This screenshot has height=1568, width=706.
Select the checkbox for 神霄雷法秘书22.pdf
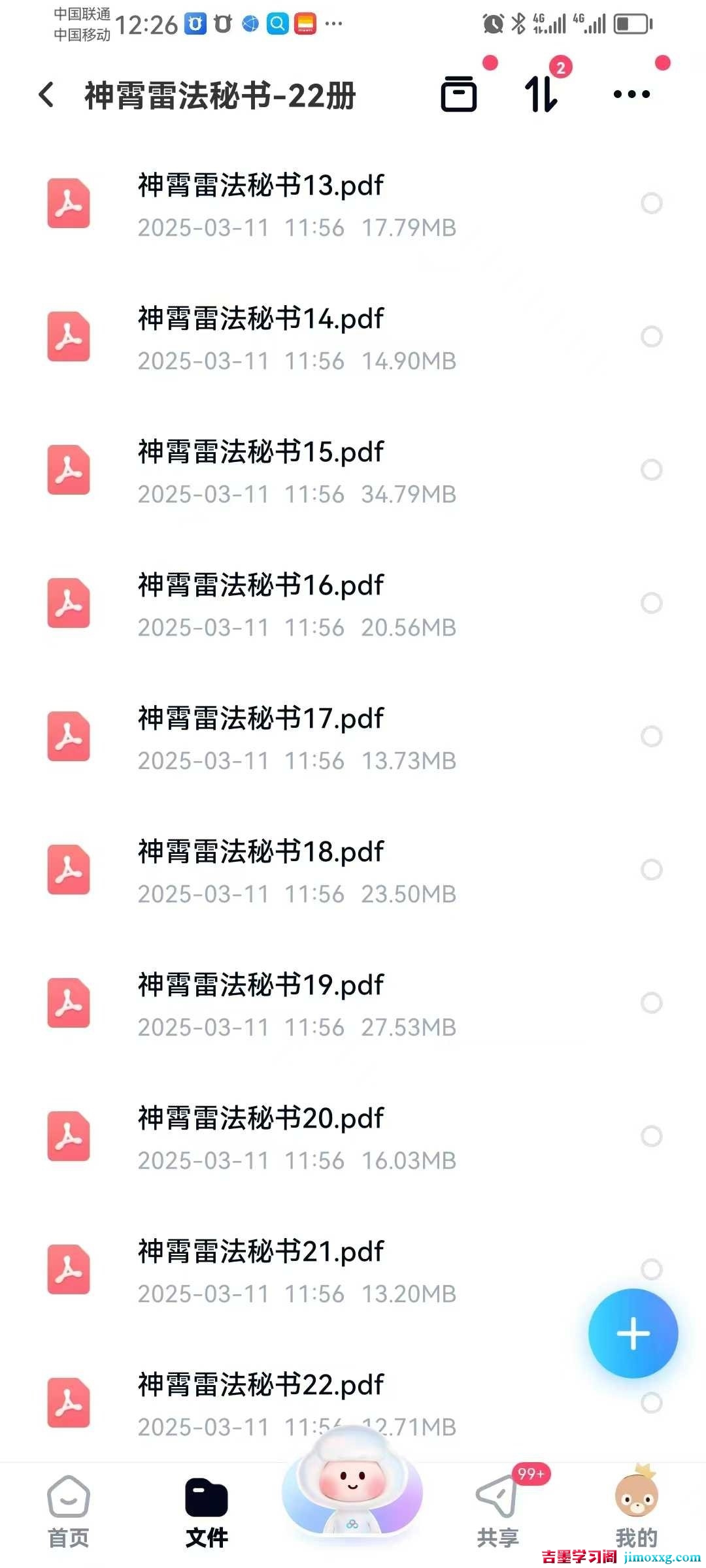point(651,1403)
